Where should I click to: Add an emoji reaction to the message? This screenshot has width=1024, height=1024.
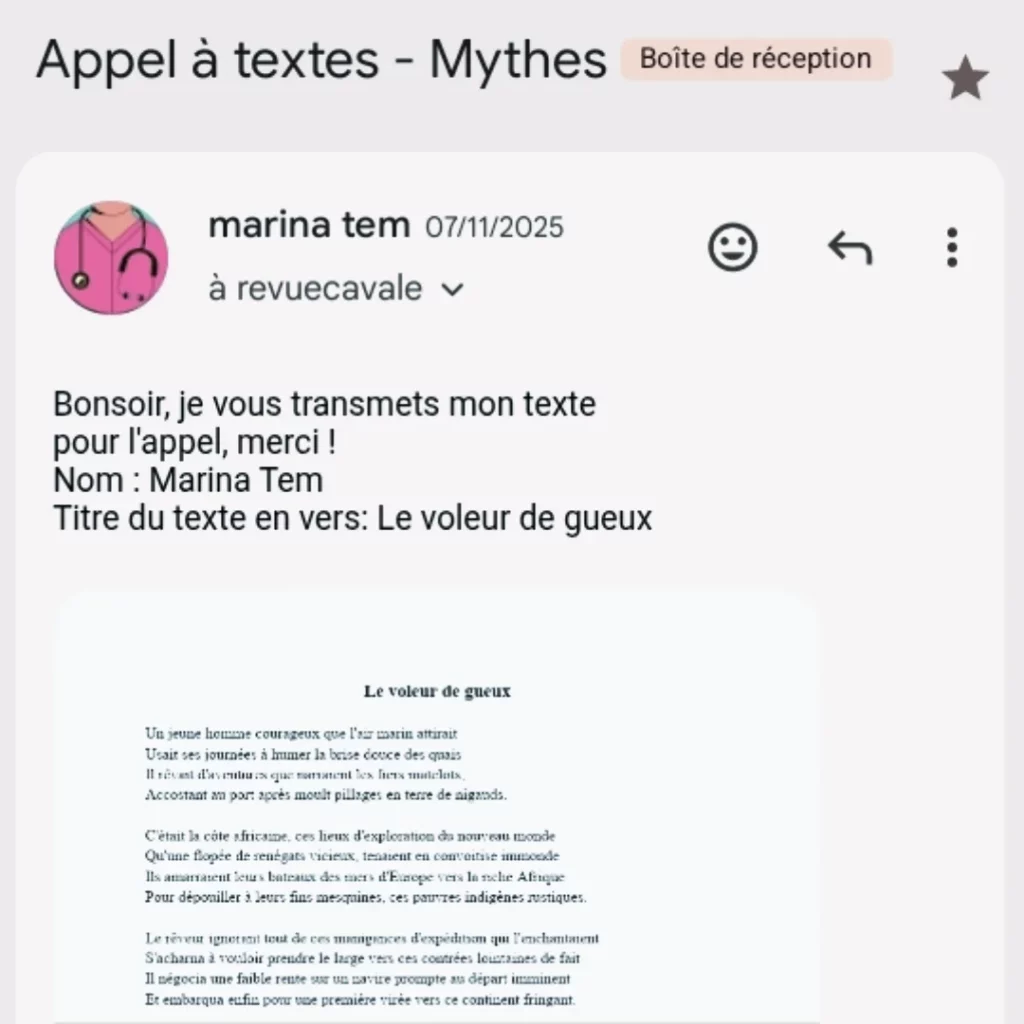click(733, 247)
